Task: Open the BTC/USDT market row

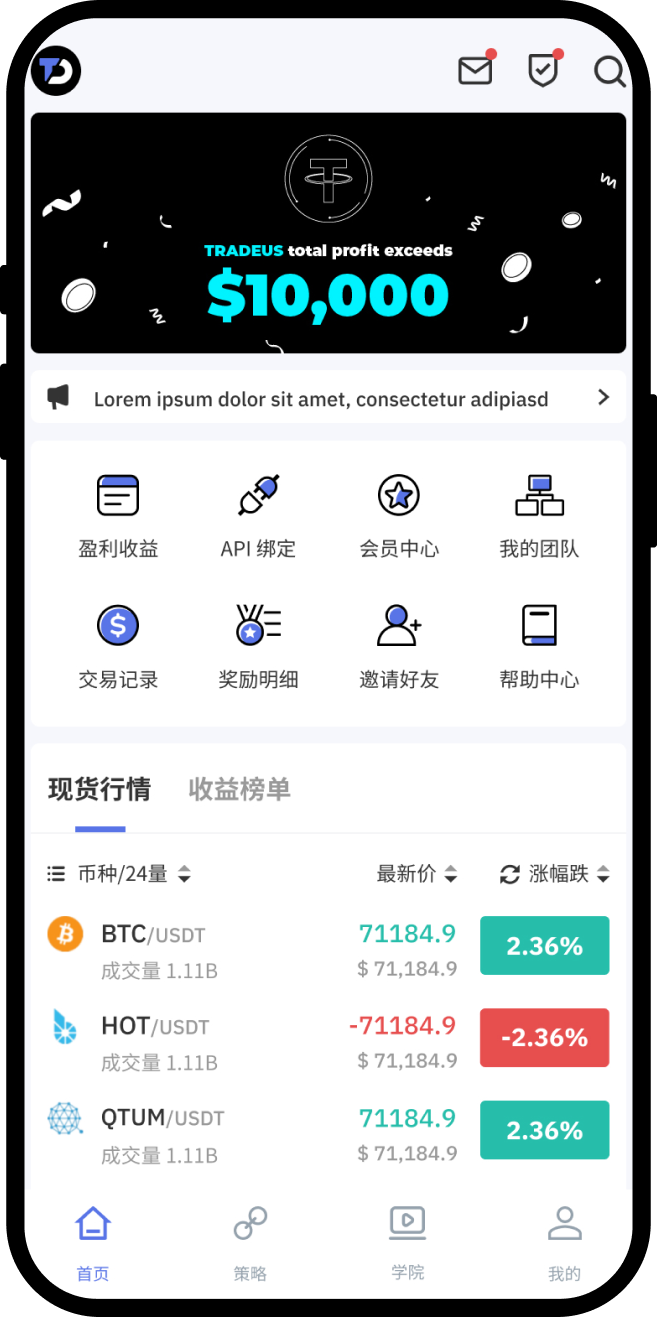Action: click(250, 947)
